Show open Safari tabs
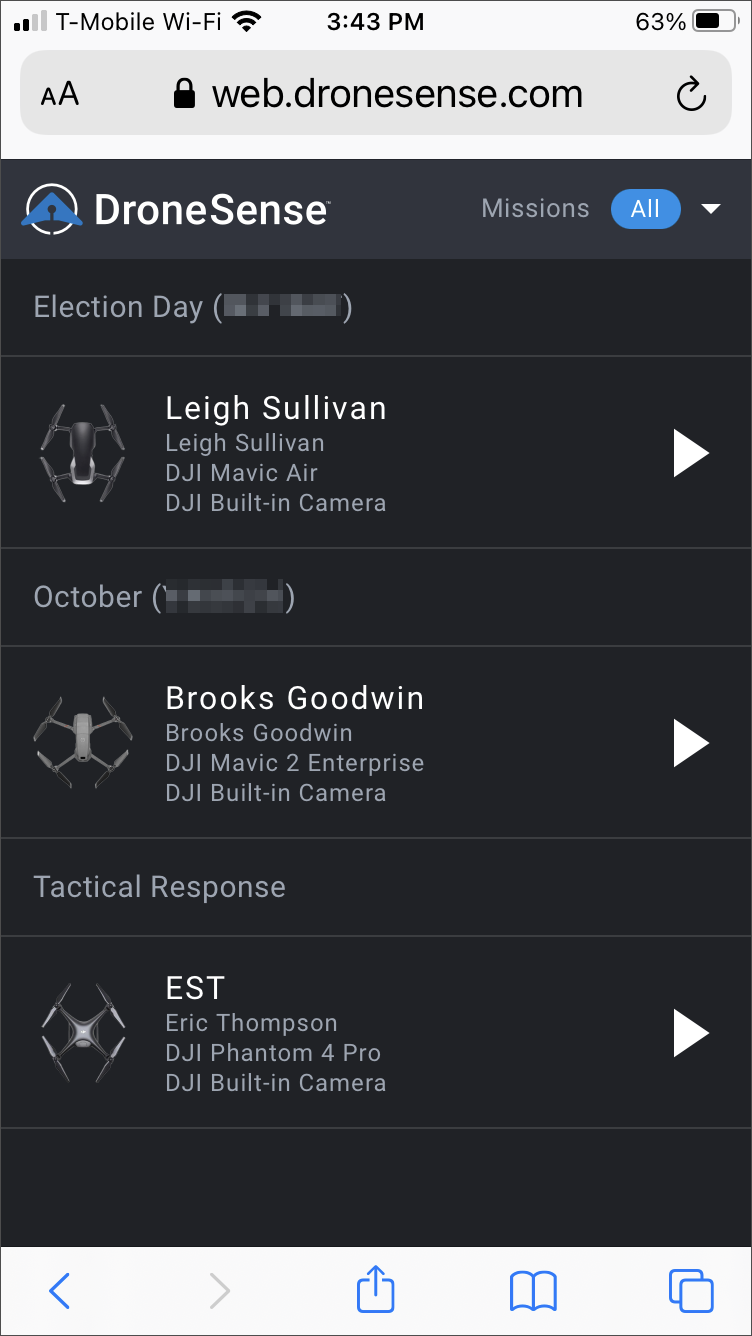The width and height of the screenshot is (752, 1336). tap(691, 1290)
